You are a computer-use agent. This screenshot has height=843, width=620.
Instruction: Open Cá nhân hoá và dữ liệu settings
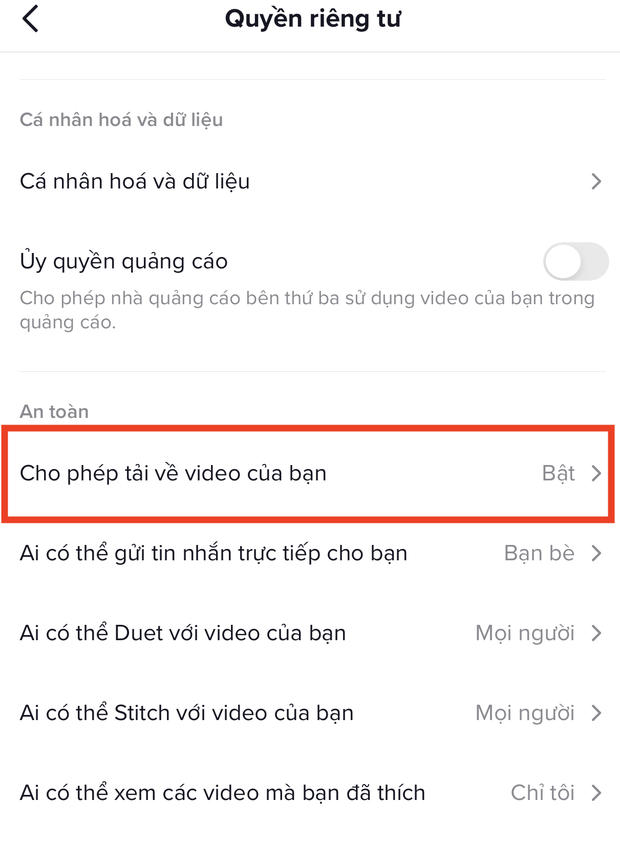[x=310, y=181]
